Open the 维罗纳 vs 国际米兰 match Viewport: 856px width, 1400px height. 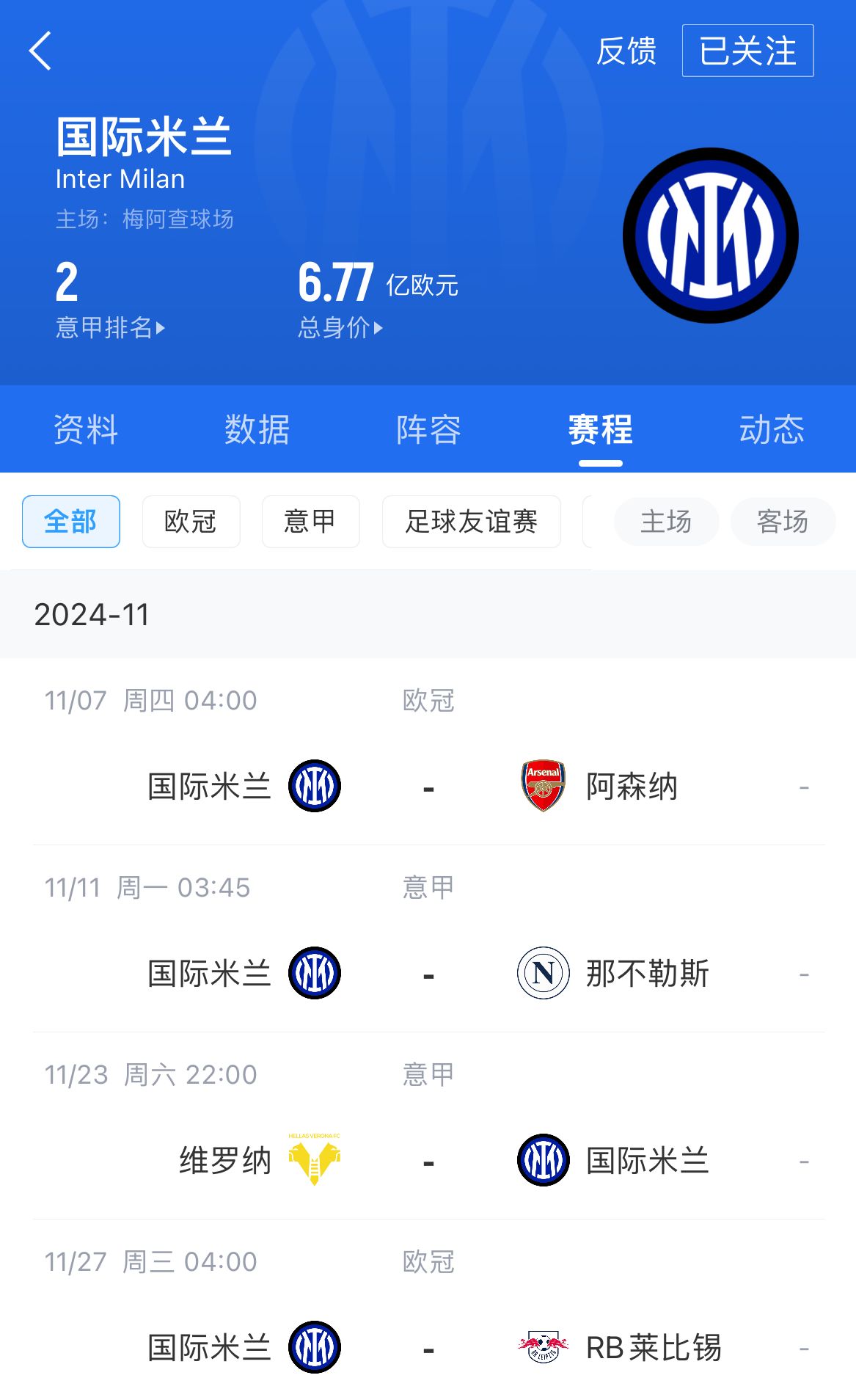428,1126
